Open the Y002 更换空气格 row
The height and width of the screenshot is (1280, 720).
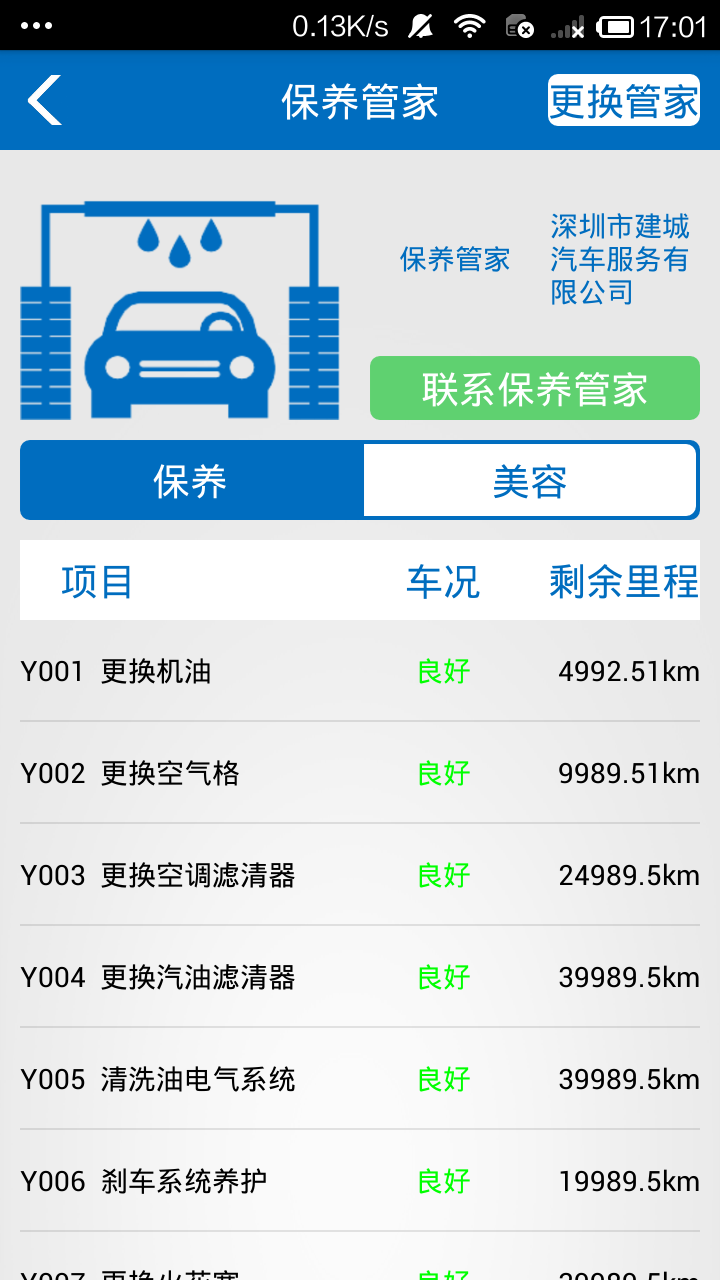pyautogui.click(x=360, y=773)
